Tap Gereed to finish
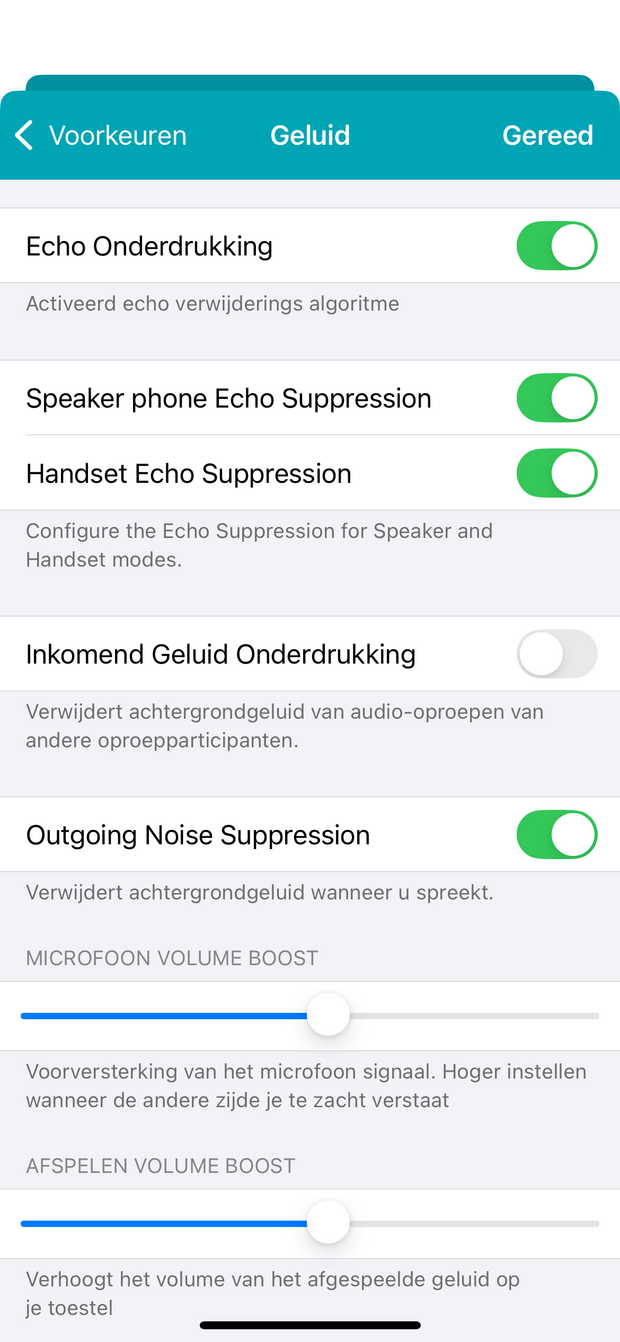Image resolution: width=620 pixels, height=1342 pixels. click(x=547, y=135)
